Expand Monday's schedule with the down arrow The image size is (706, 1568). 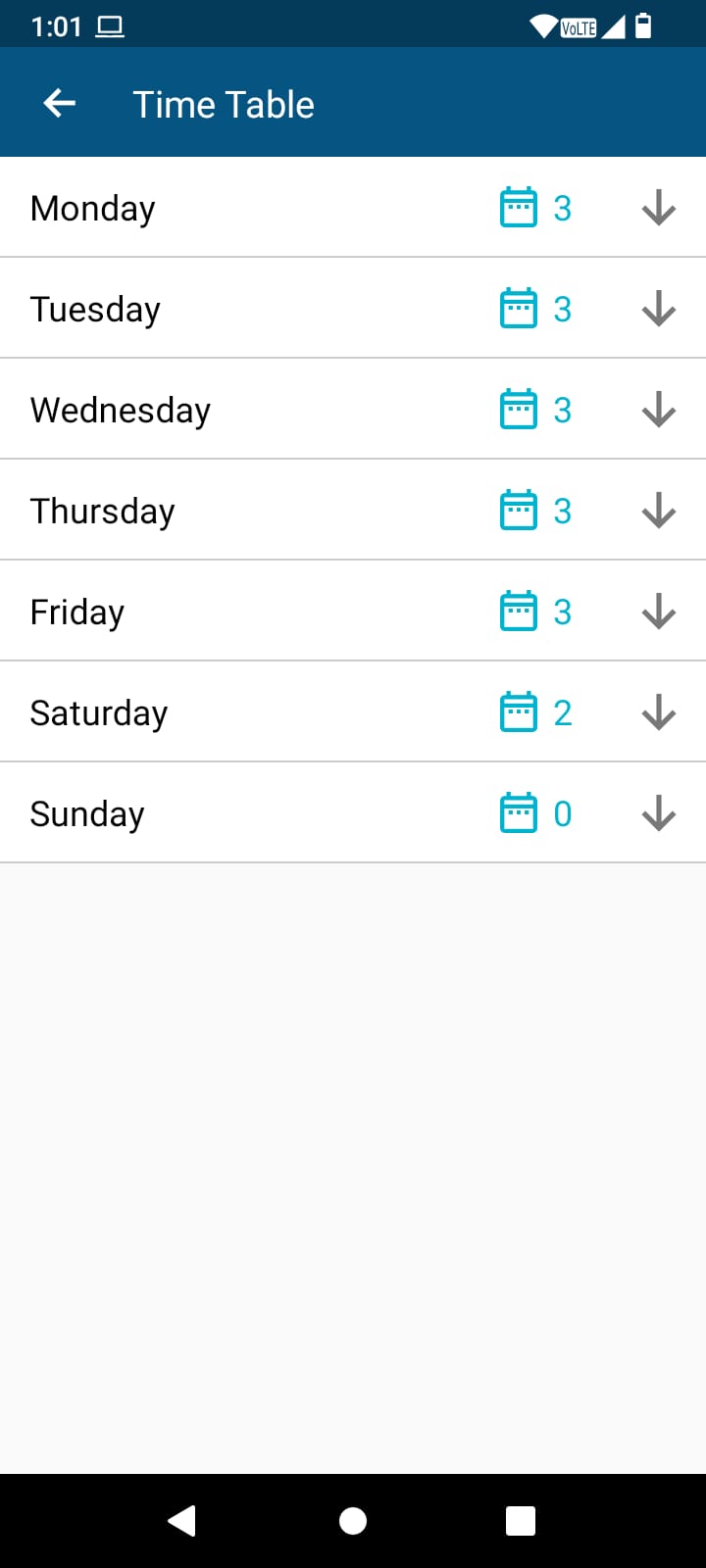[659, 208]
